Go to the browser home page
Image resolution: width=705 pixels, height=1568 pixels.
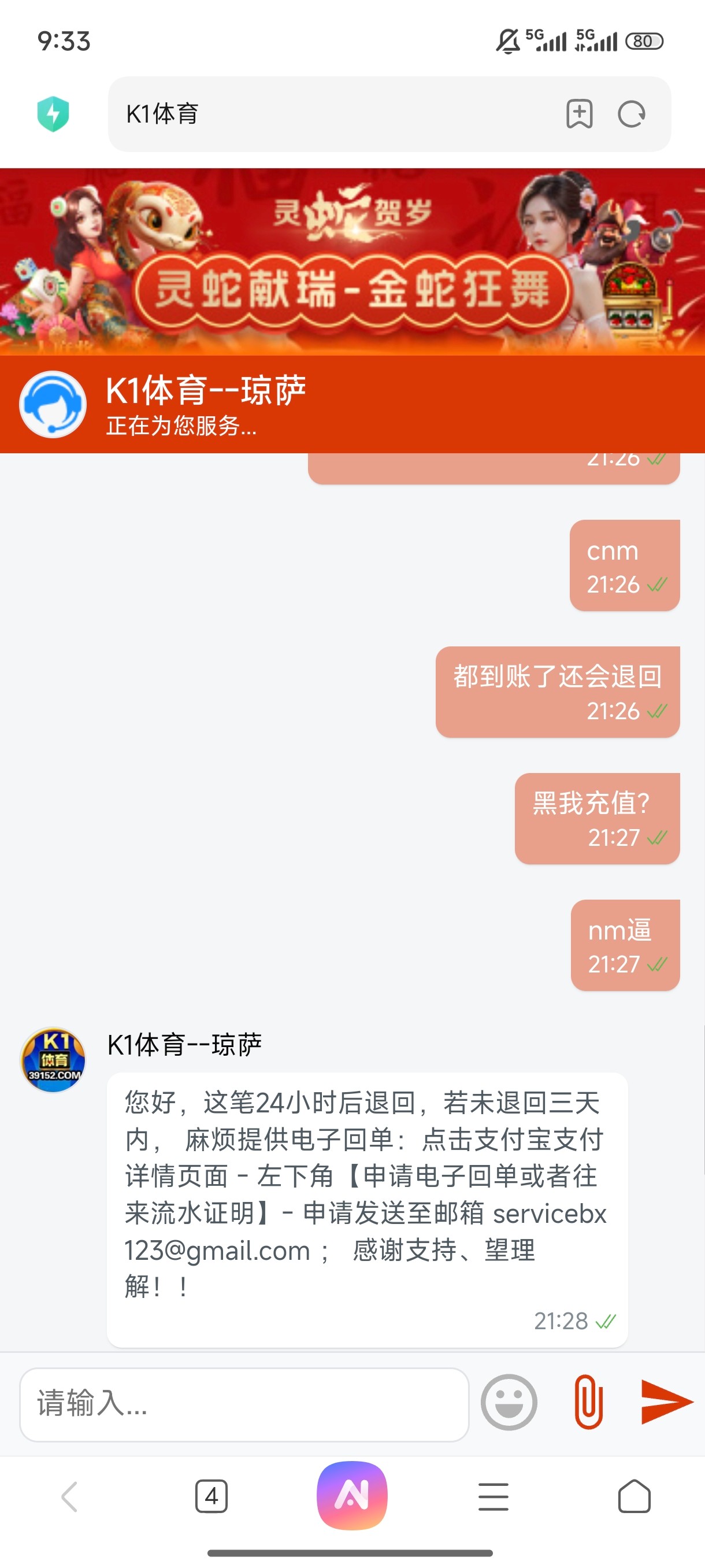[x=634, y=1496]
